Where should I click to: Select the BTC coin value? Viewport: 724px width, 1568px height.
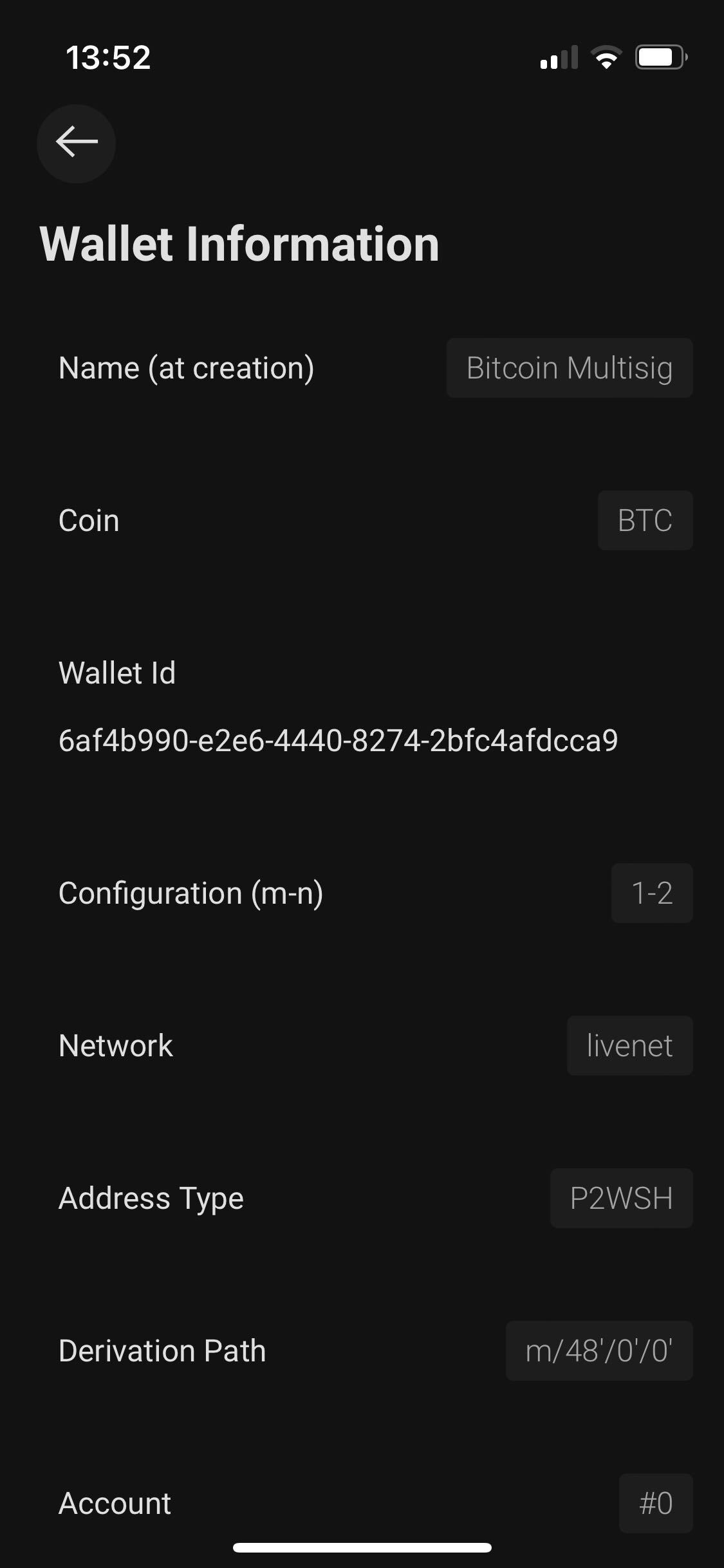pyautogui.click(x=645, y=520)
